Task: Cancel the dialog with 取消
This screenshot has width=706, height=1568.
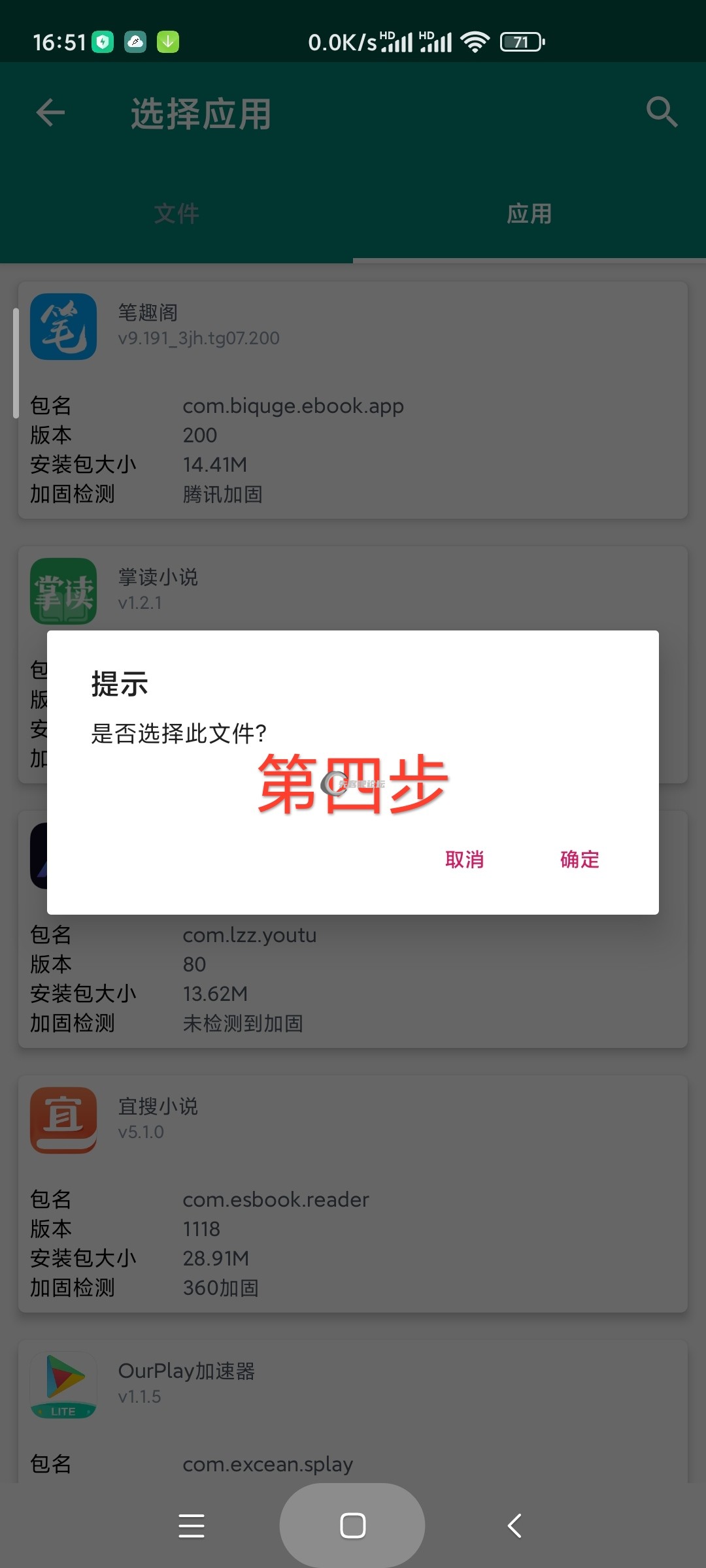Action: click(464, 859)
